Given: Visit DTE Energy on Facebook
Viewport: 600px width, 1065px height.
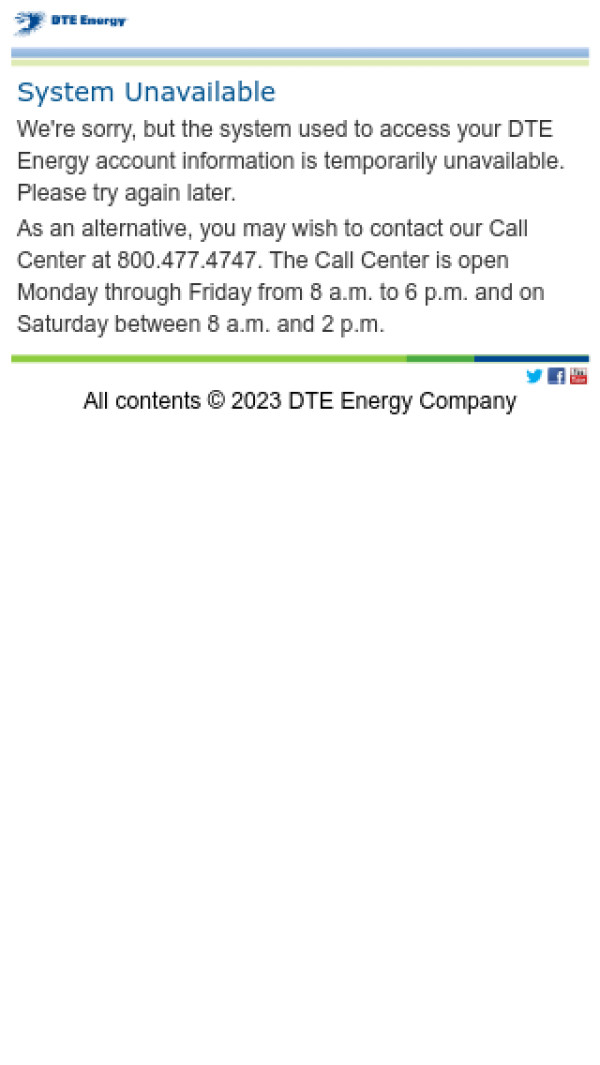Looking at the screenshot, I should [556, 376].
